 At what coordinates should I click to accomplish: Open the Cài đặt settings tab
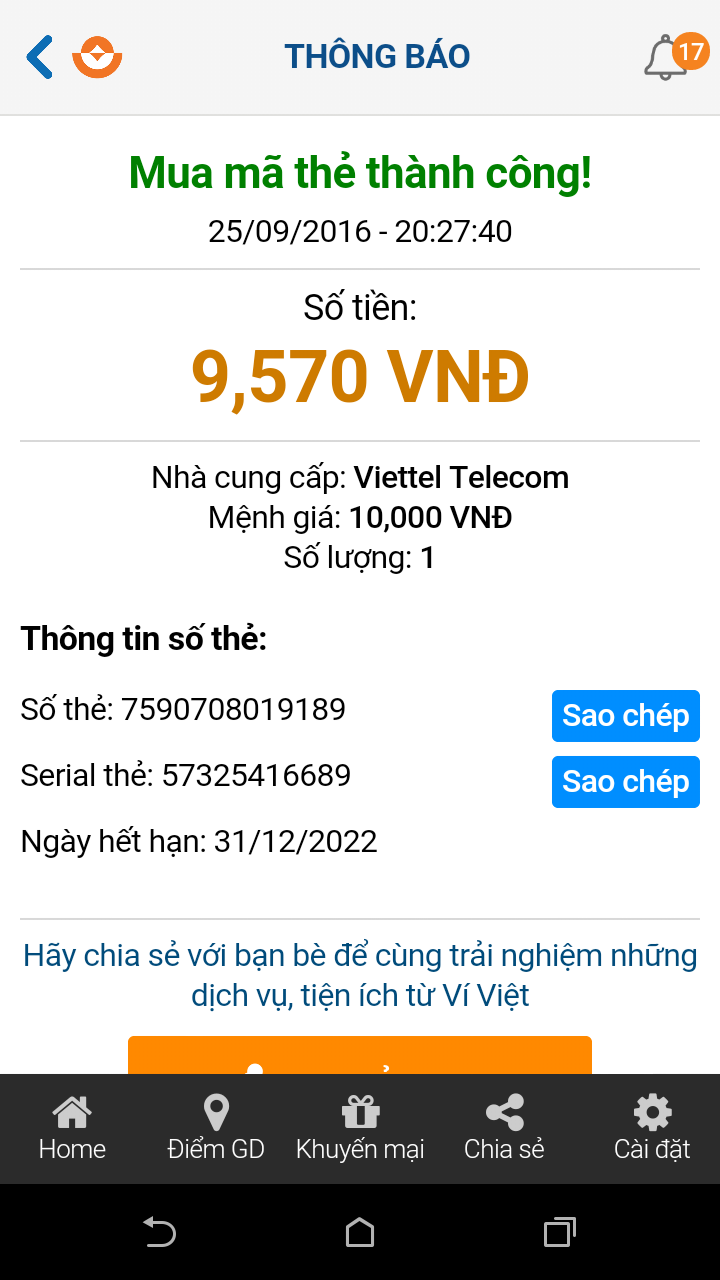(652, 1129)
